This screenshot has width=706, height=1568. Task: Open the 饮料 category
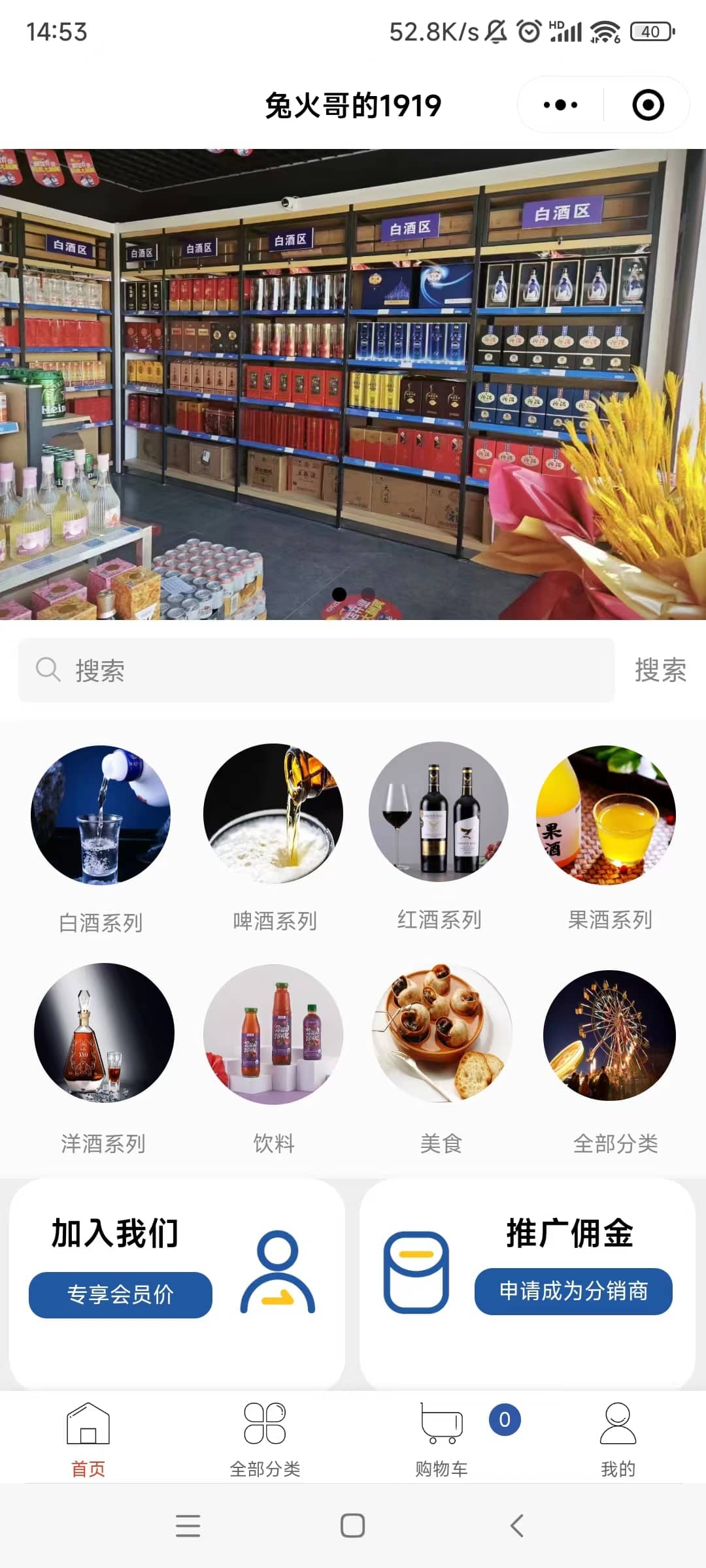[x=274, y=1060]
